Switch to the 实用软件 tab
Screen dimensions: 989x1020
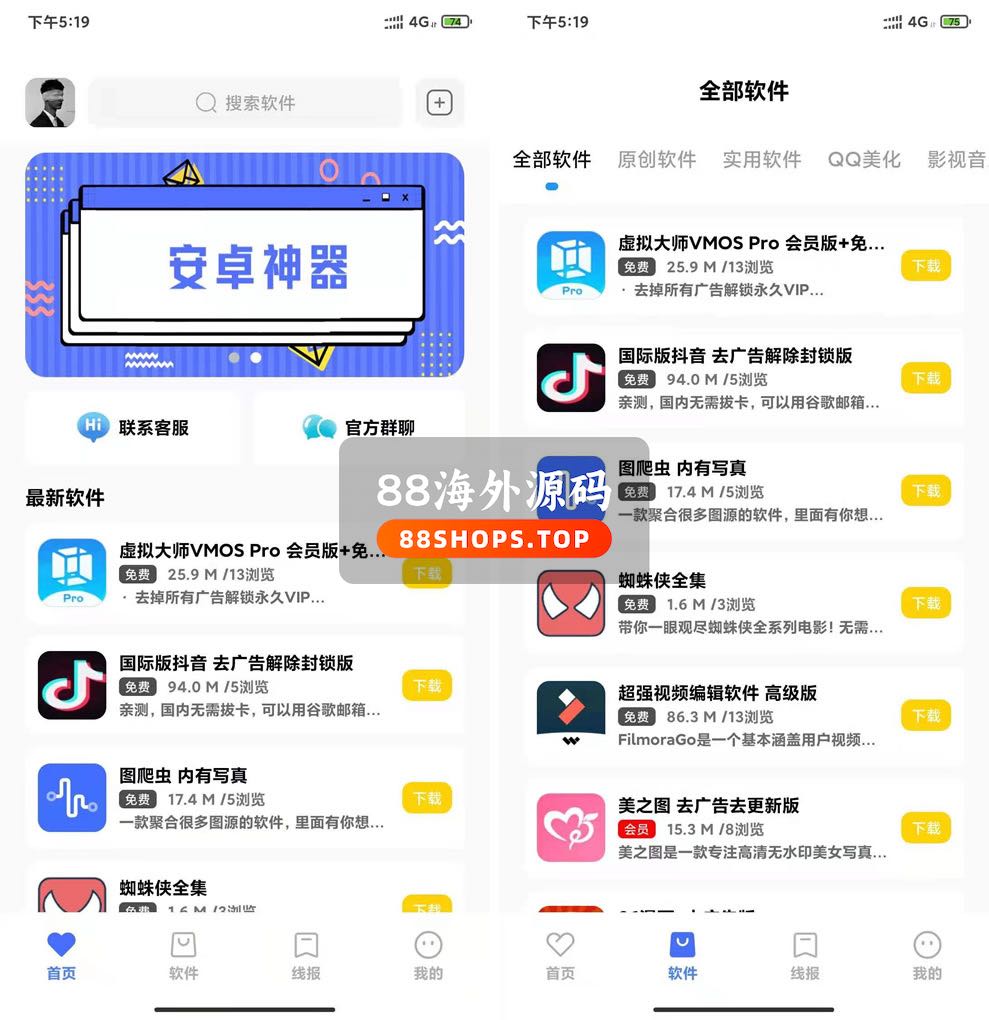tap(761, 160)
